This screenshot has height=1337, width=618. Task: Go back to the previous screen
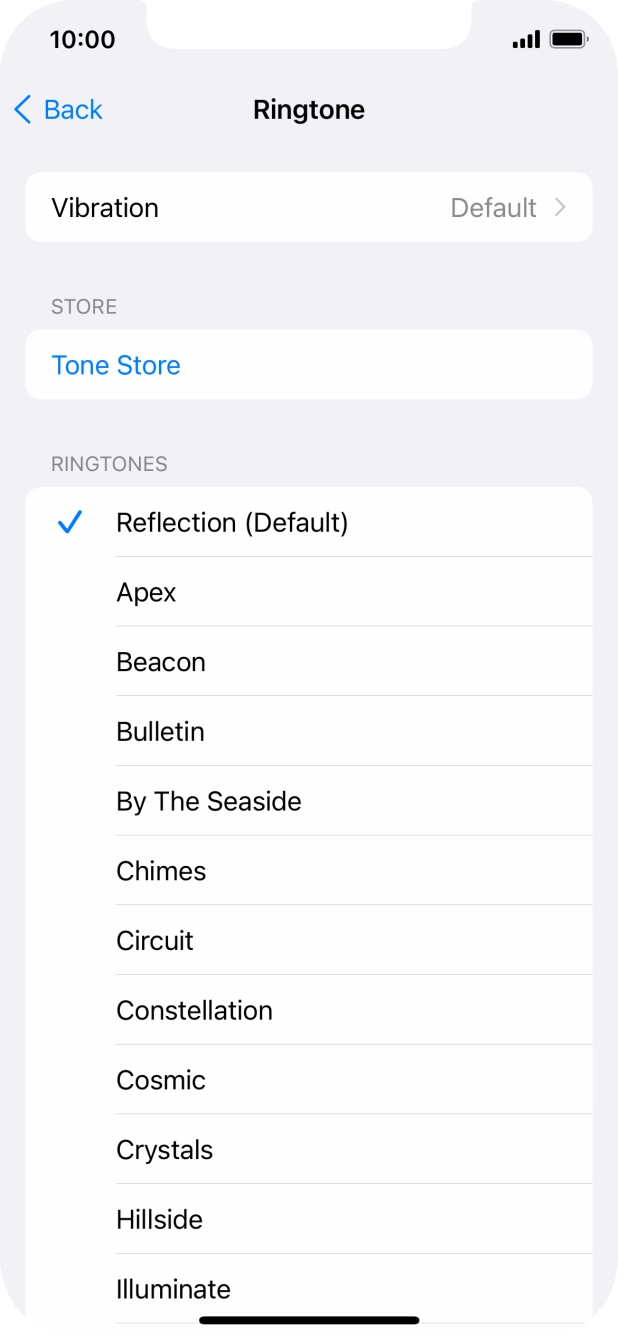58,109
